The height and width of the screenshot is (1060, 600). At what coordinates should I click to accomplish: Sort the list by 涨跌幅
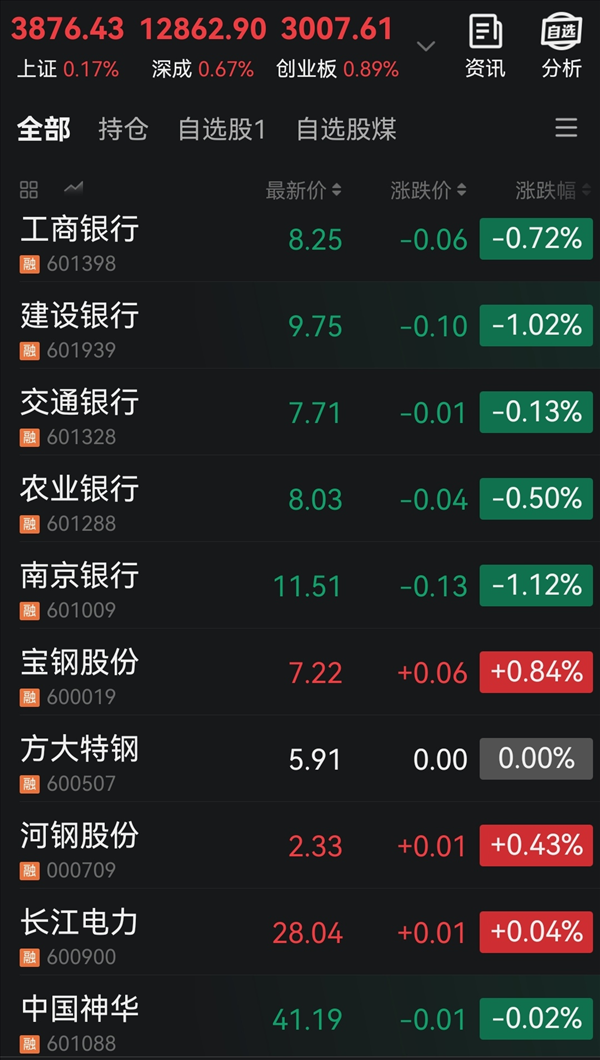coord(553,190)
